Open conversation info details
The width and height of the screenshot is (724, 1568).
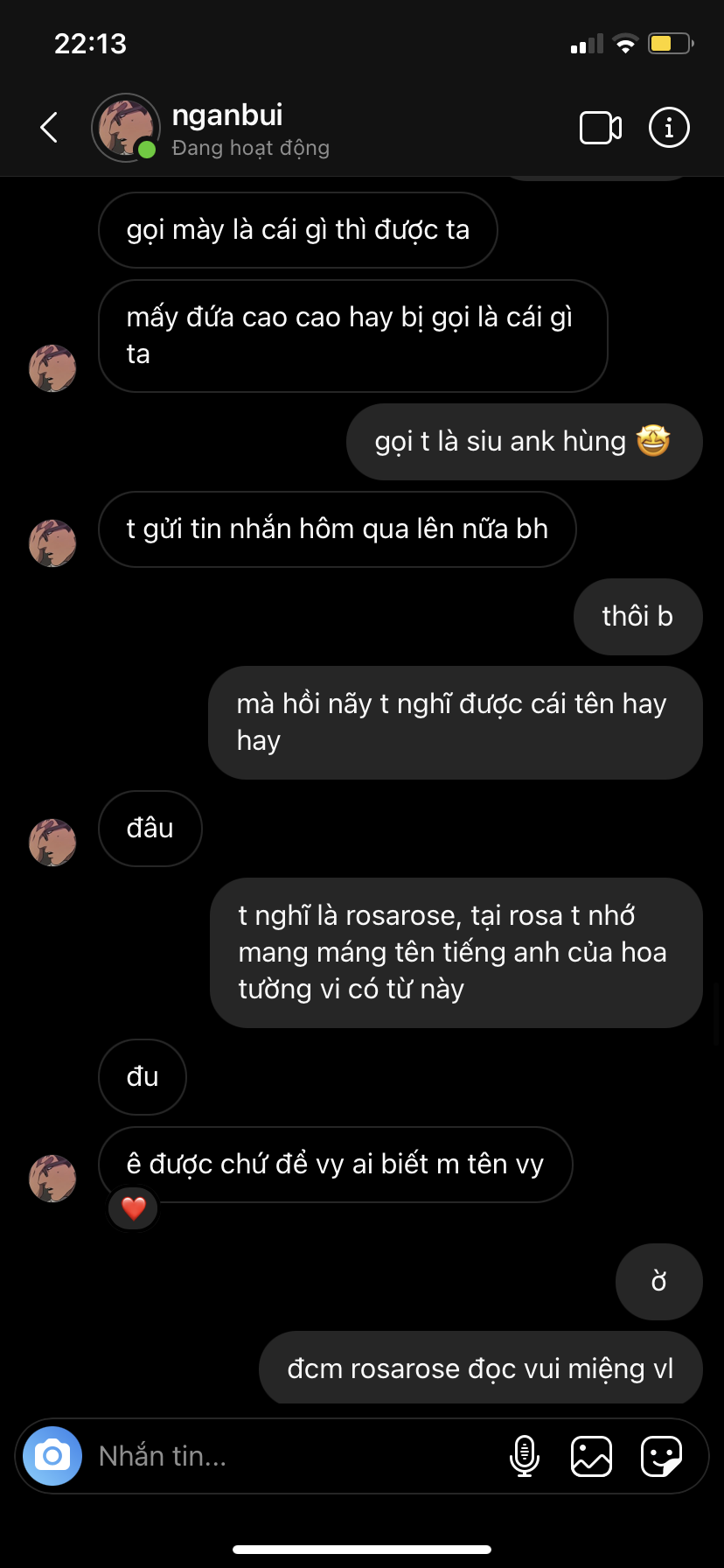pyautogui.click(x=669, y=128)
